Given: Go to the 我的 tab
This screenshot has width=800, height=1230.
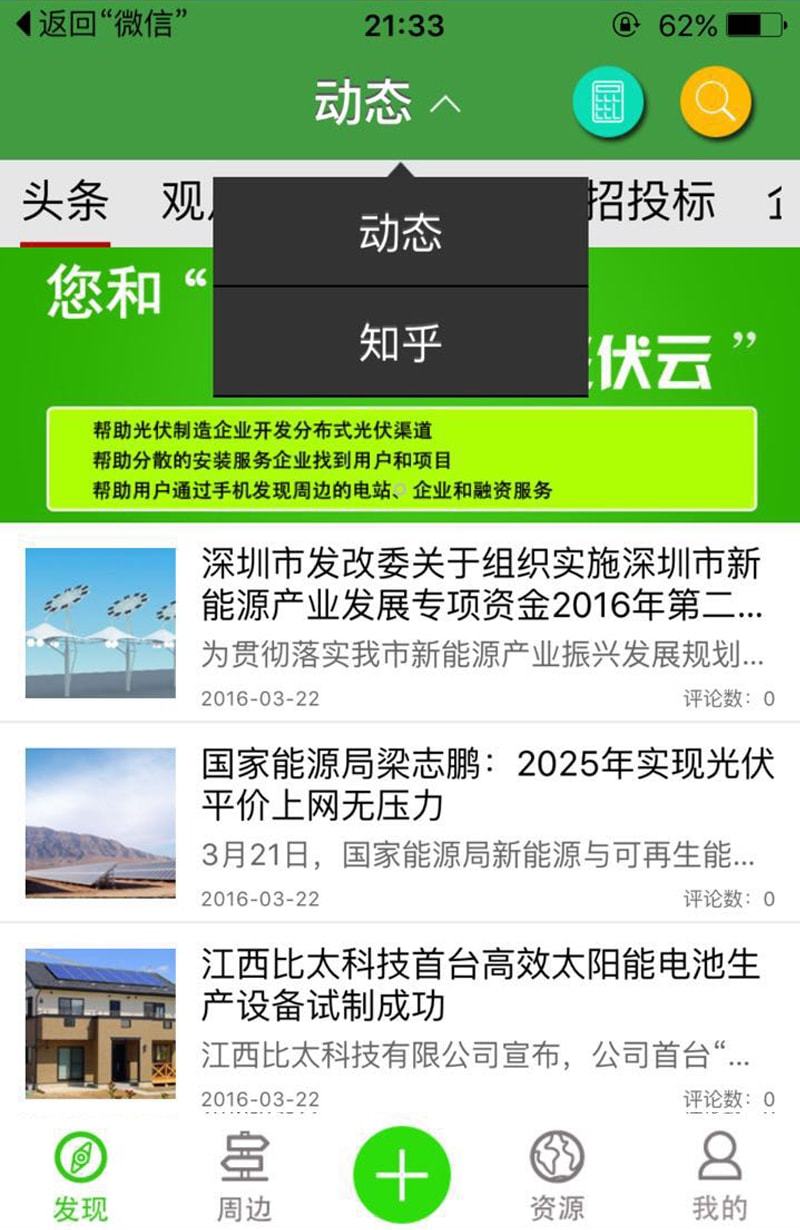Looking at the screenshot, I should (719, 1175).
